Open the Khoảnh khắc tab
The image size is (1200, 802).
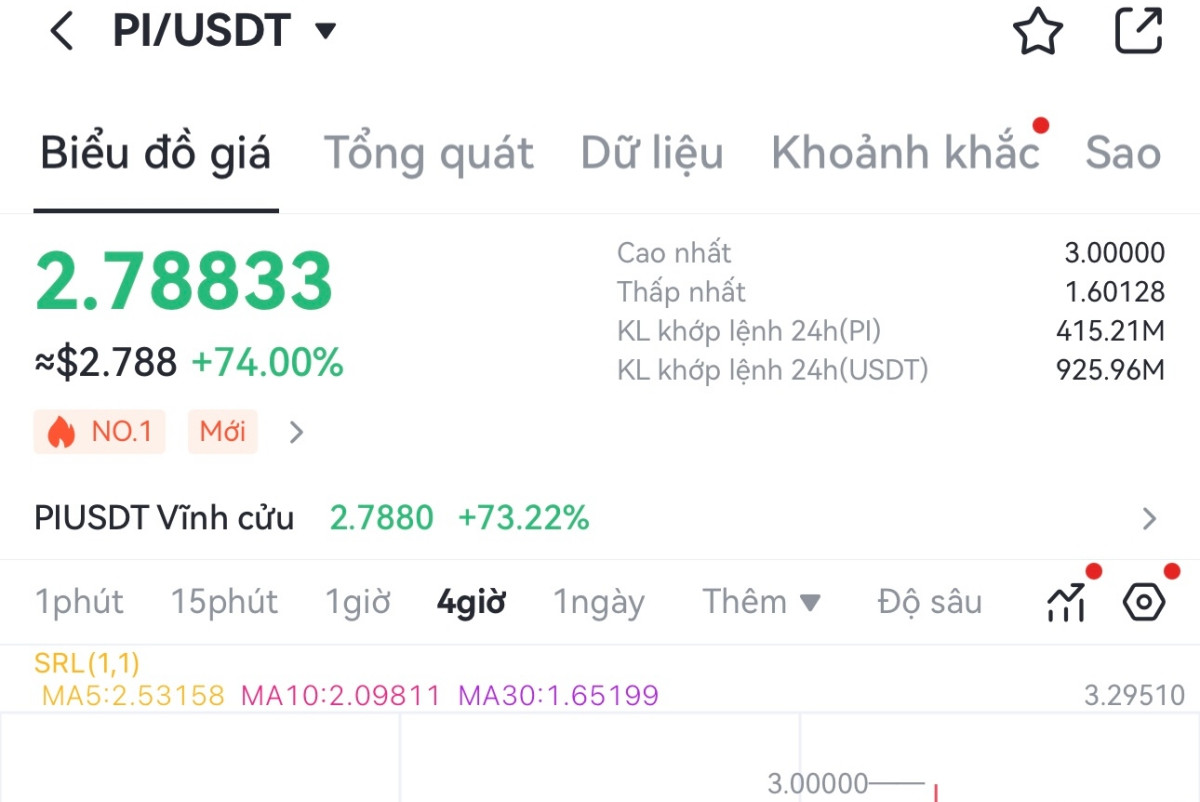[x=905, y=153]
